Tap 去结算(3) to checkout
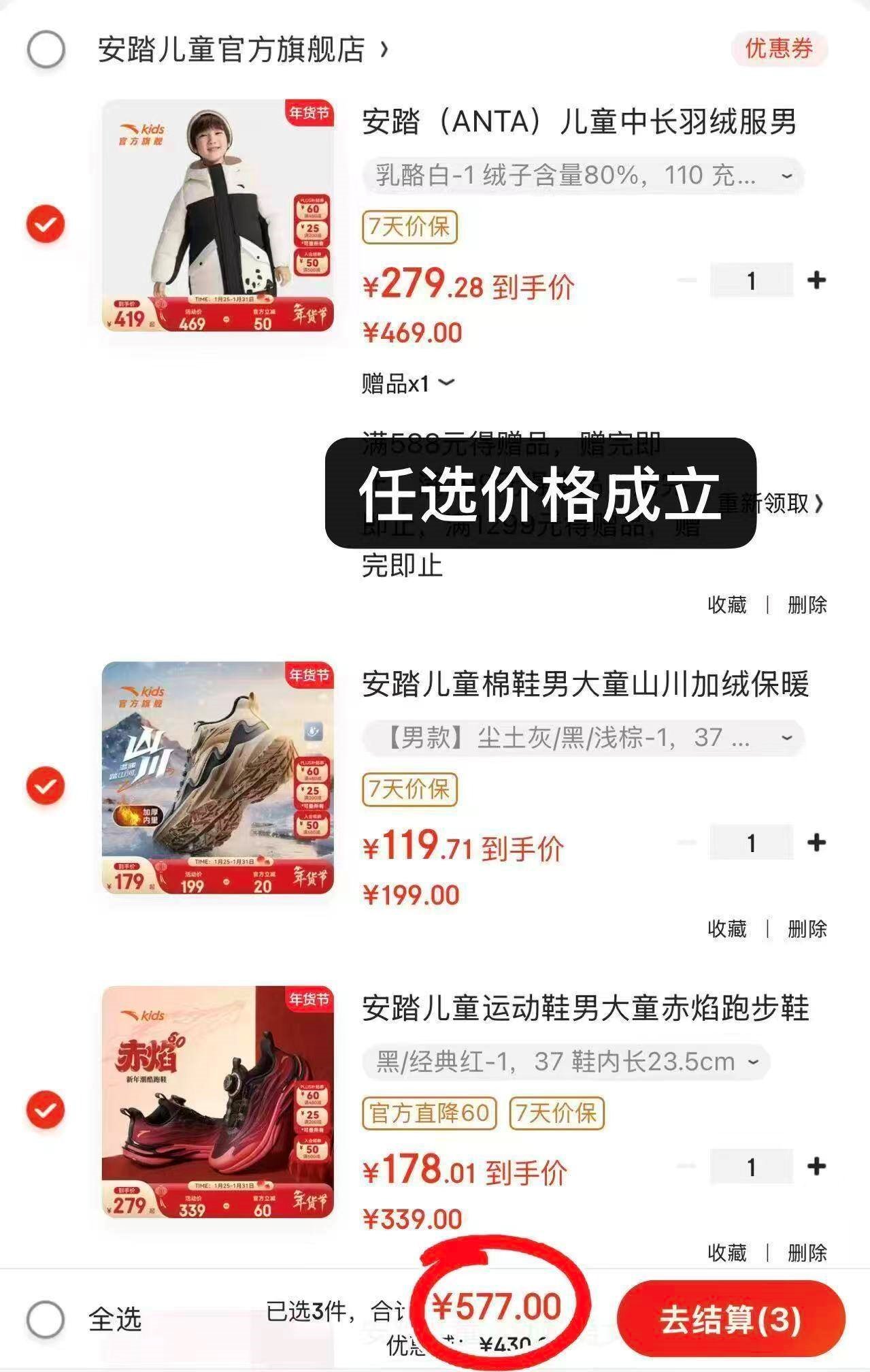The image size is (870, 1372). [x=731, y=1319]
